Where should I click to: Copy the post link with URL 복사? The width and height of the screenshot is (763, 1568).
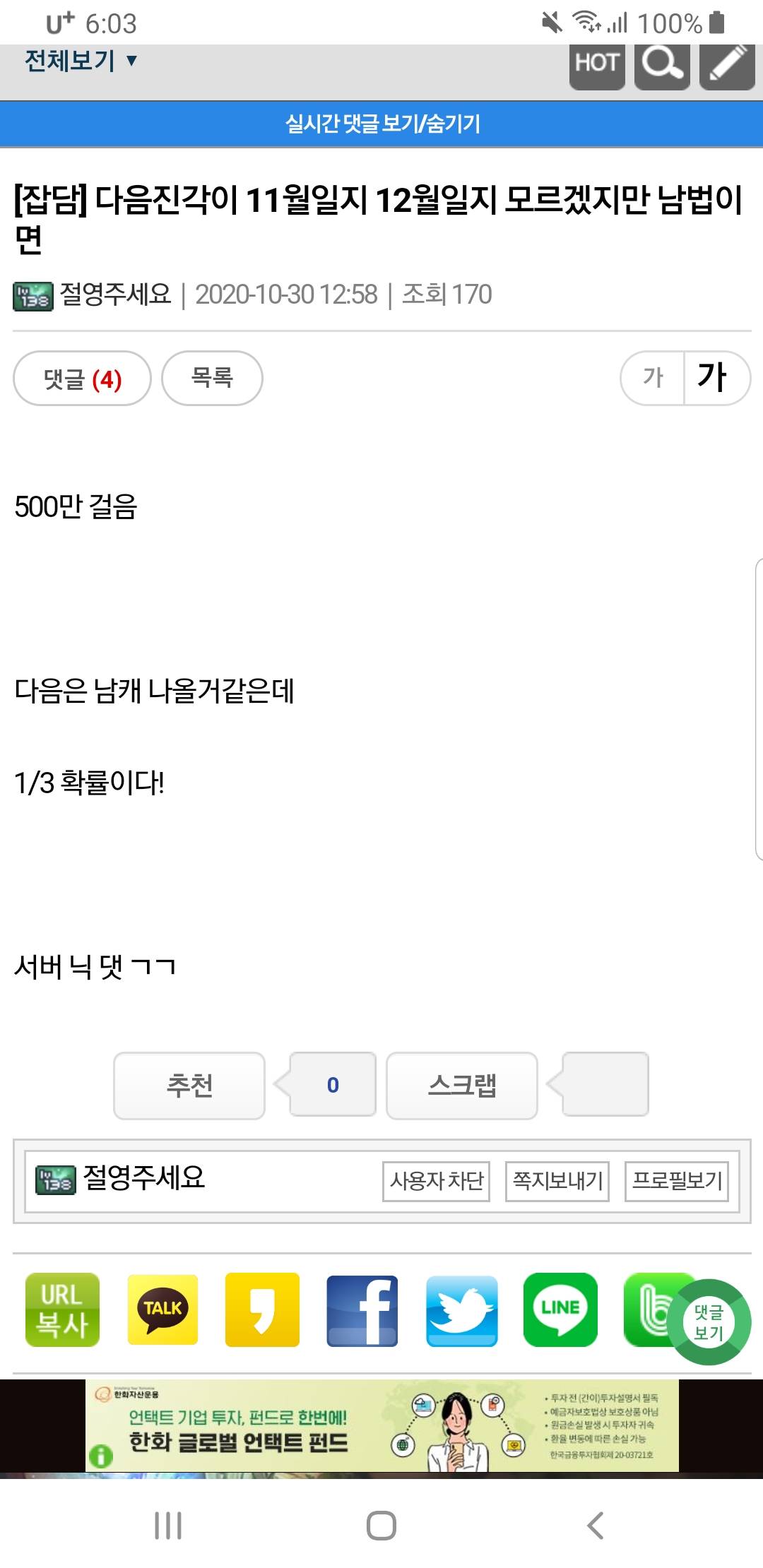62,1310
